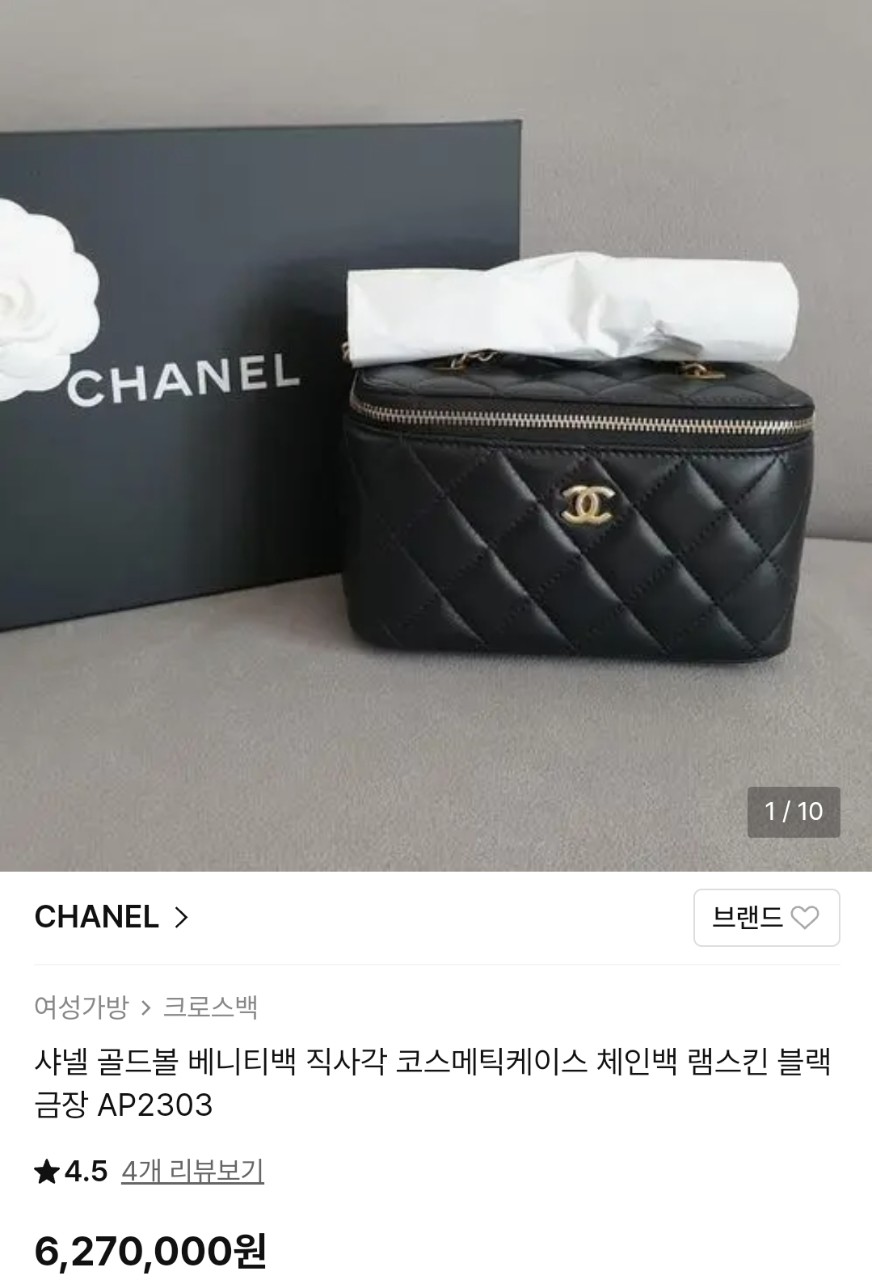Open the 여성가방 category breadcrumb
Screen dimensions: 872x1280
[x=81, y=1007]
